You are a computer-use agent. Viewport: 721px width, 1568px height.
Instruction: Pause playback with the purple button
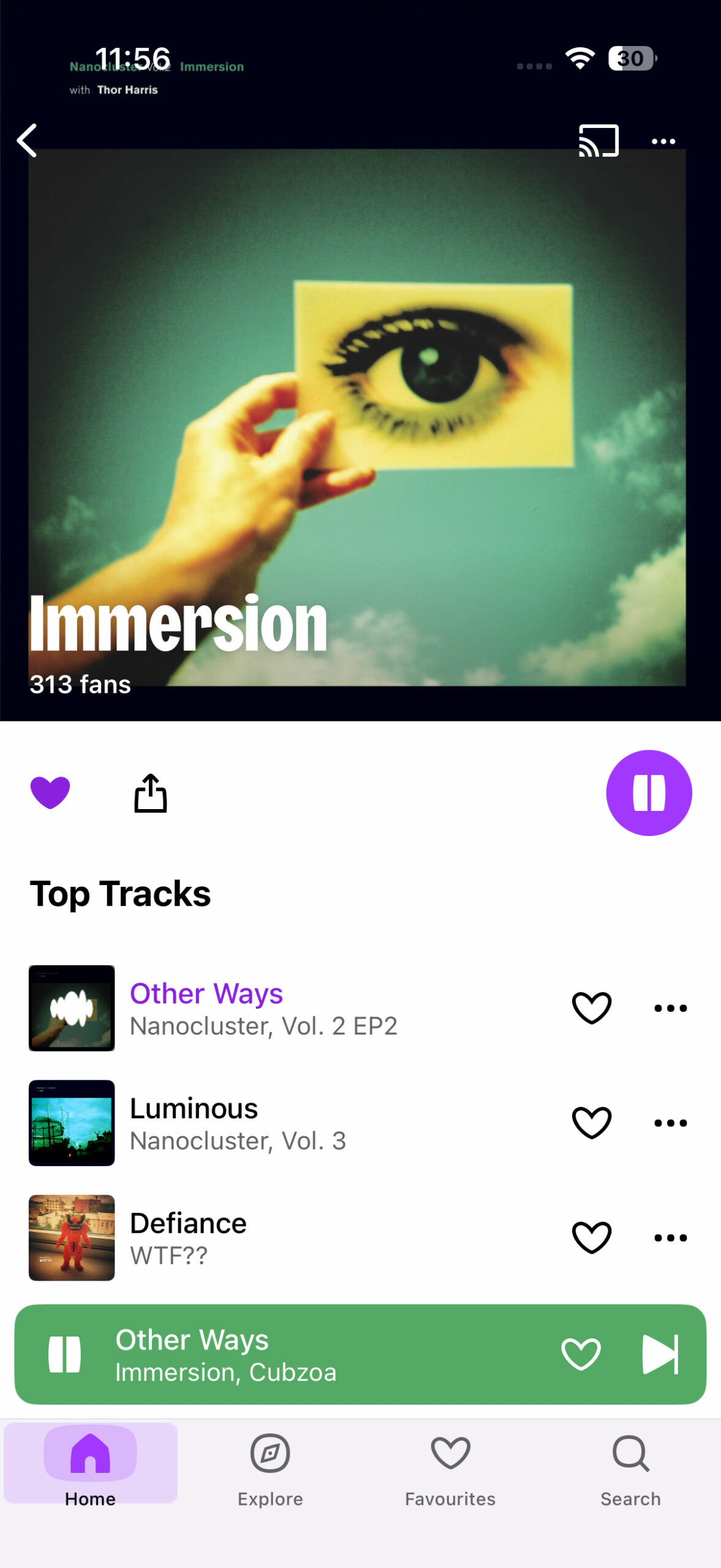tap(648, 793)
